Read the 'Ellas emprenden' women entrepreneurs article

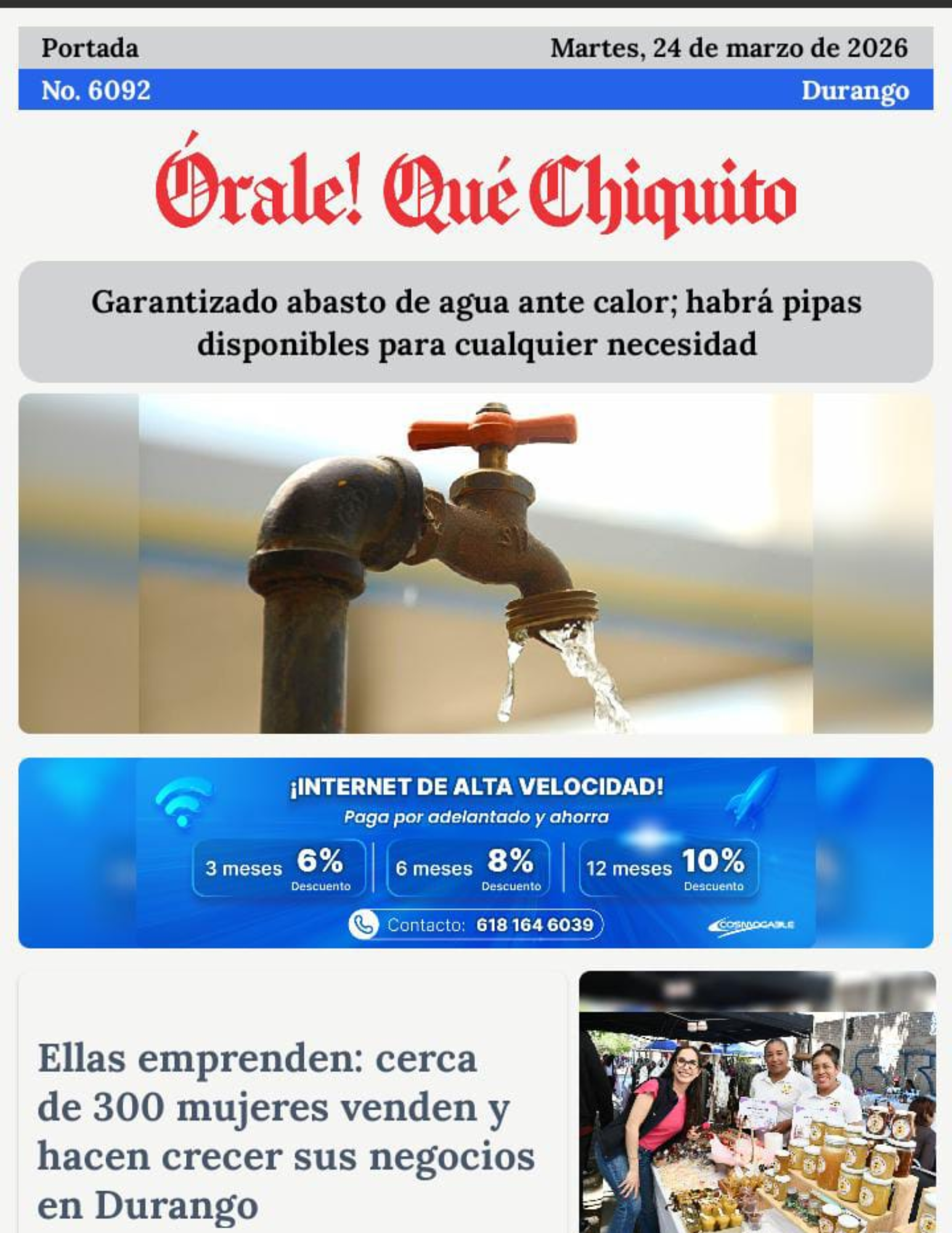(286, 1131)
